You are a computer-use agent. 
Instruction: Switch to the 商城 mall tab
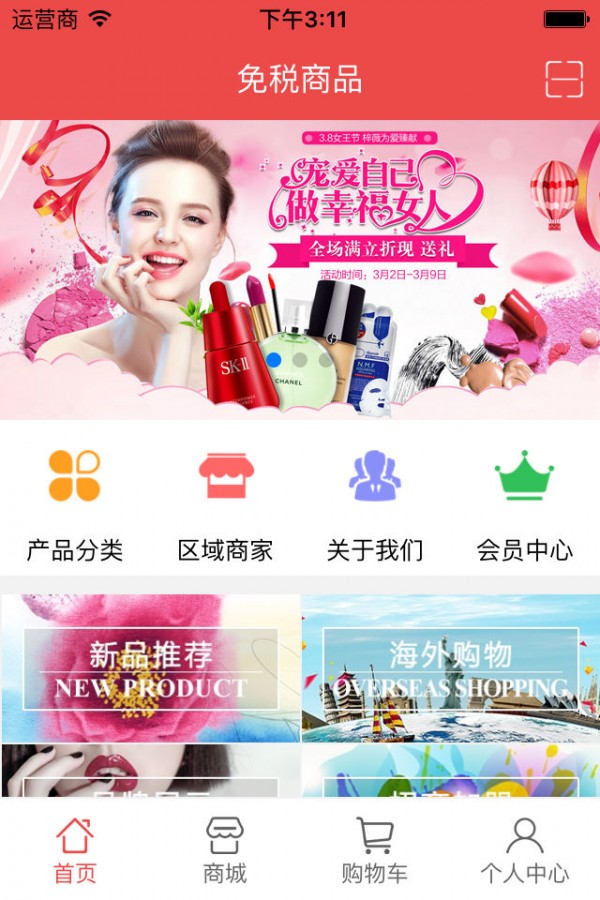(225, 850)
